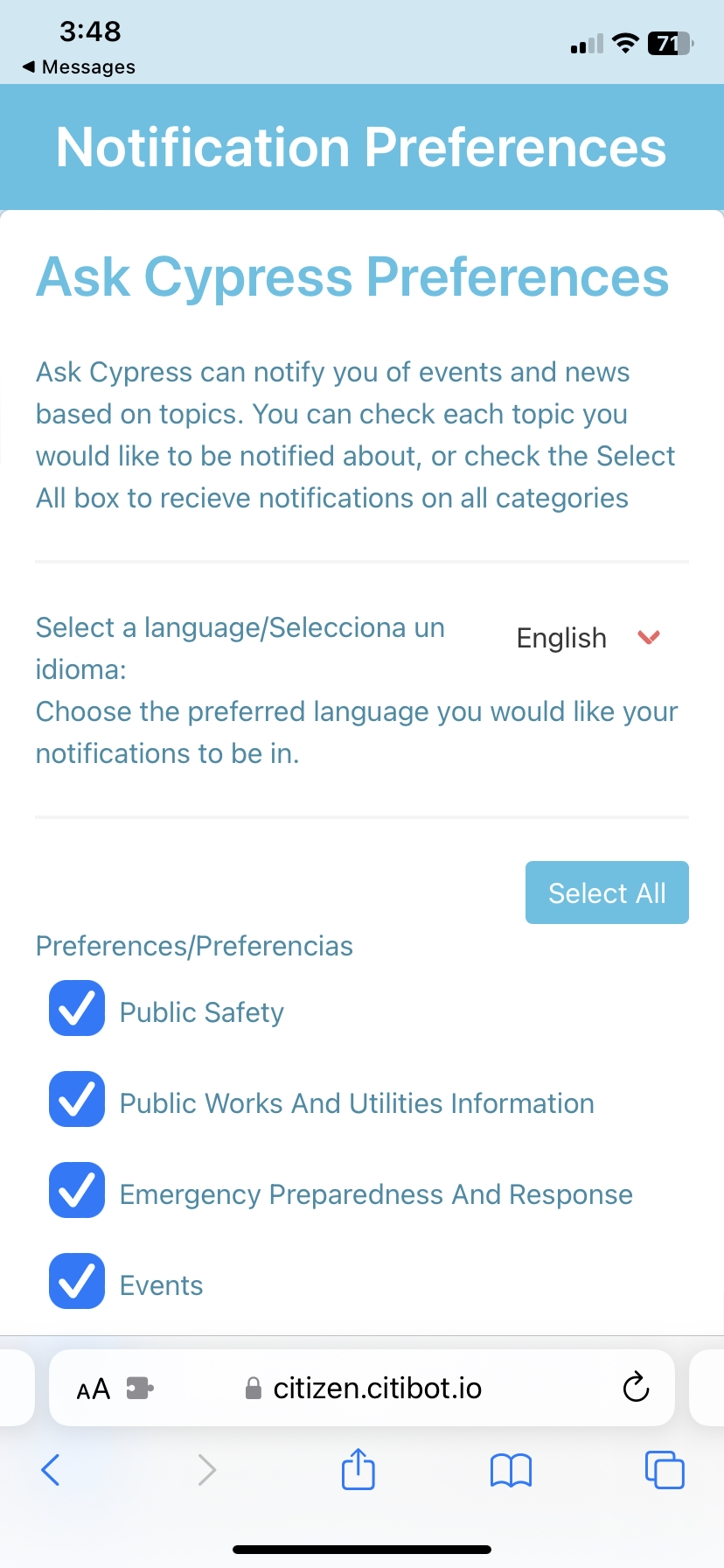Uncheck the Events checkbox

tap(77, 1281)
